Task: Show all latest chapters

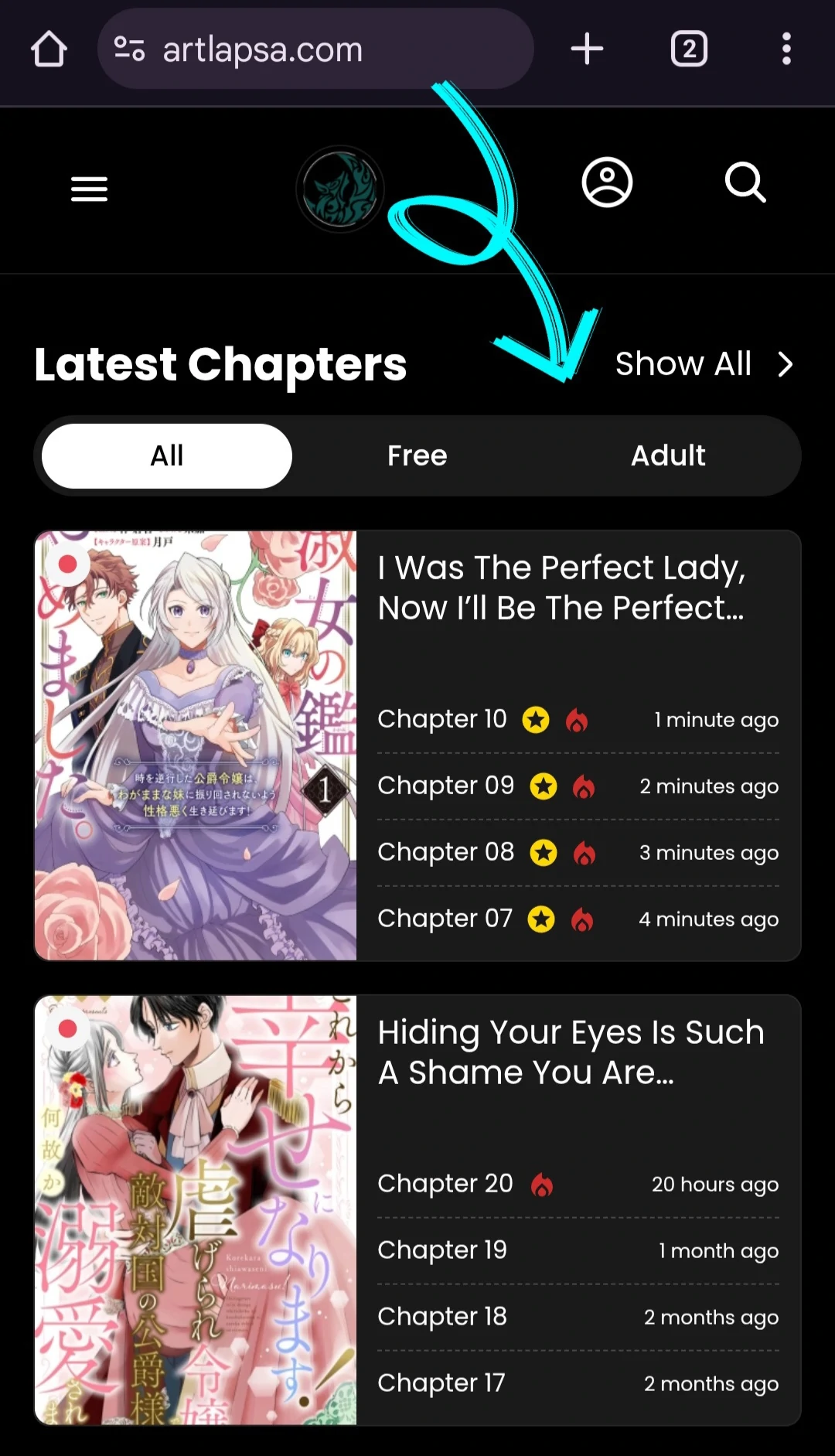Action: click(704, 364)
